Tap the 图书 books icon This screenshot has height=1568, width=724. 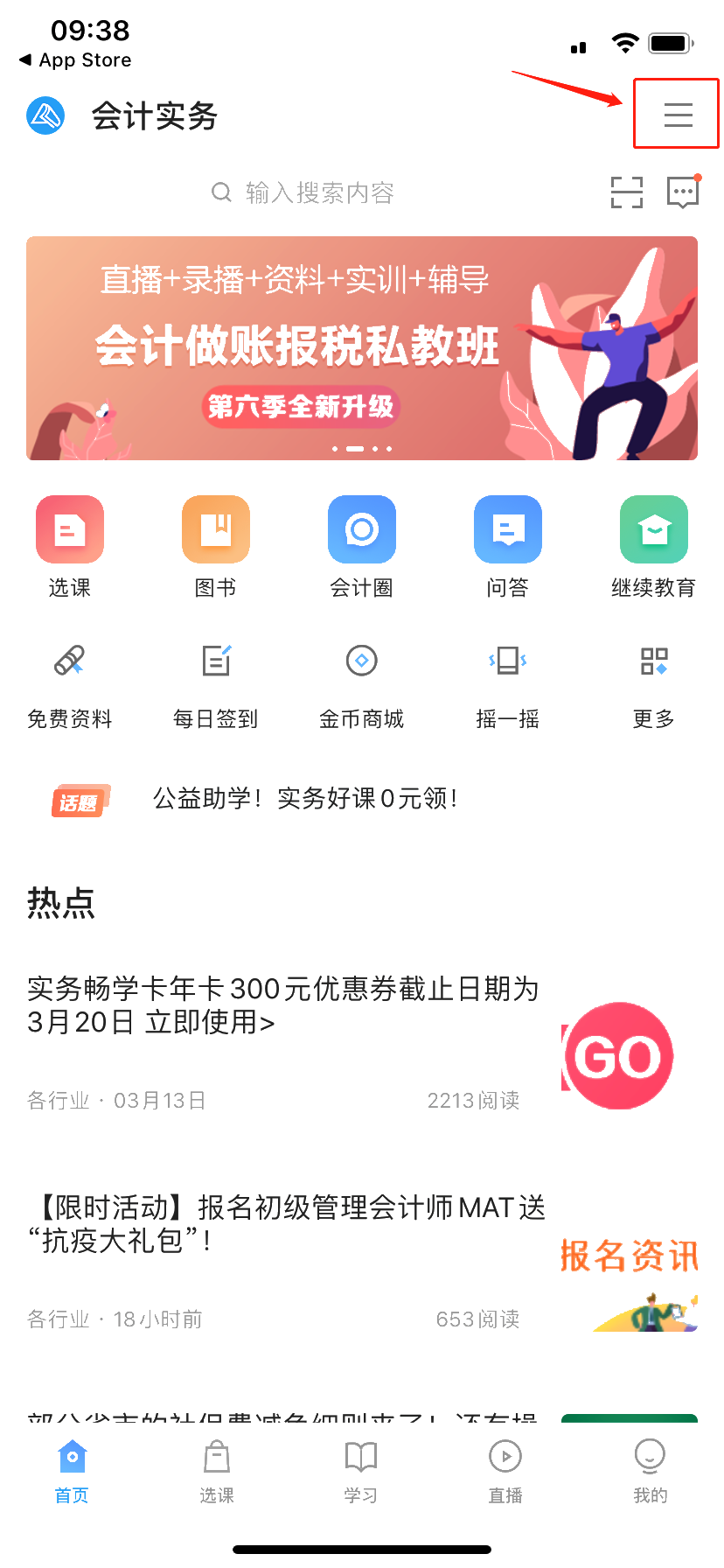click(x=216, y=529)
